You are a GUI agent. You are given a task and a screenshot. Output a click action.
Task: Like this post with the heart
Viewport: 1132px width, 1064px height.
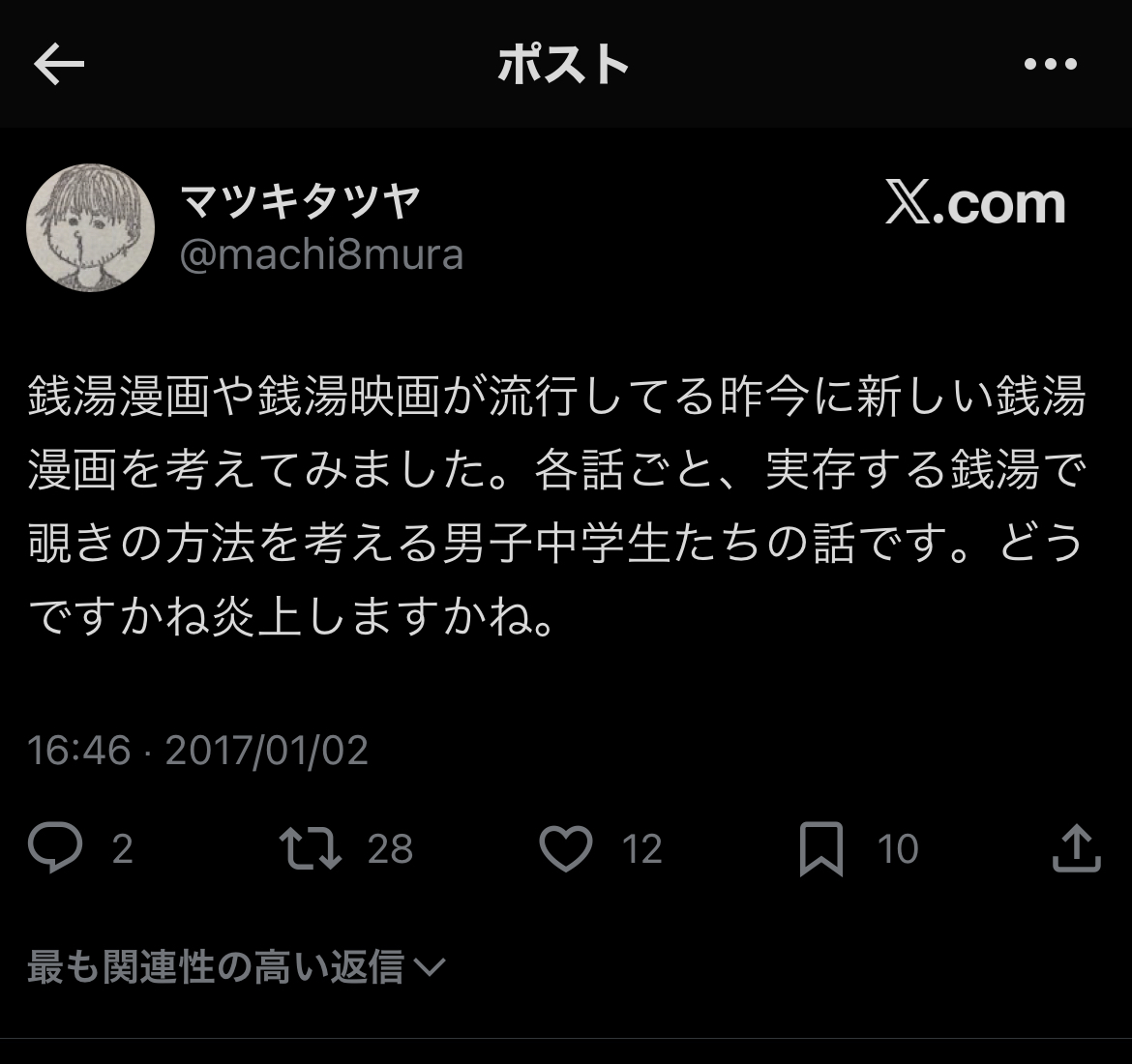pyautogui.click(x=565, y=848)
